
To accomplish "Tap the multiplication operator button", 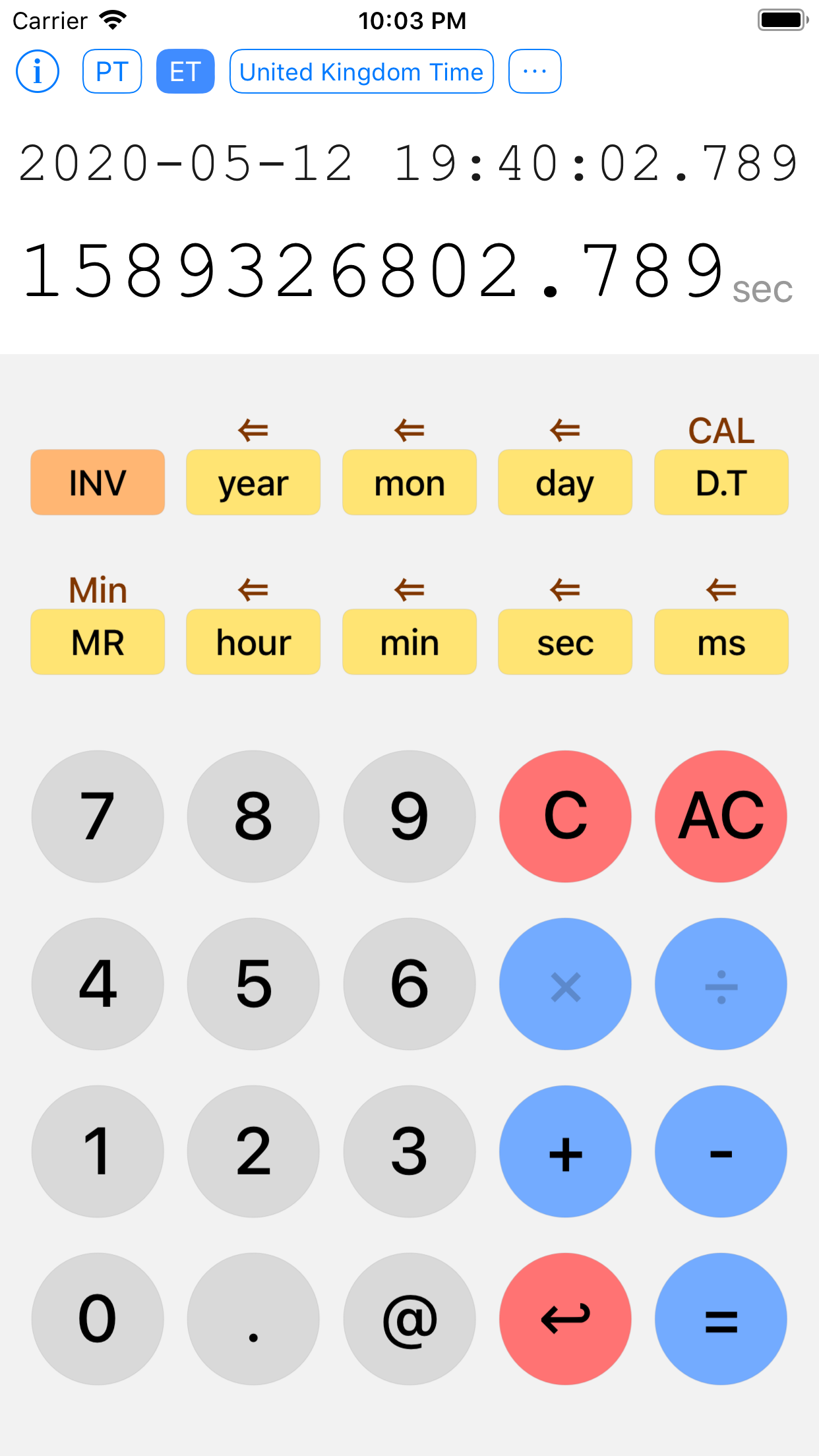I will coord(565,984).
